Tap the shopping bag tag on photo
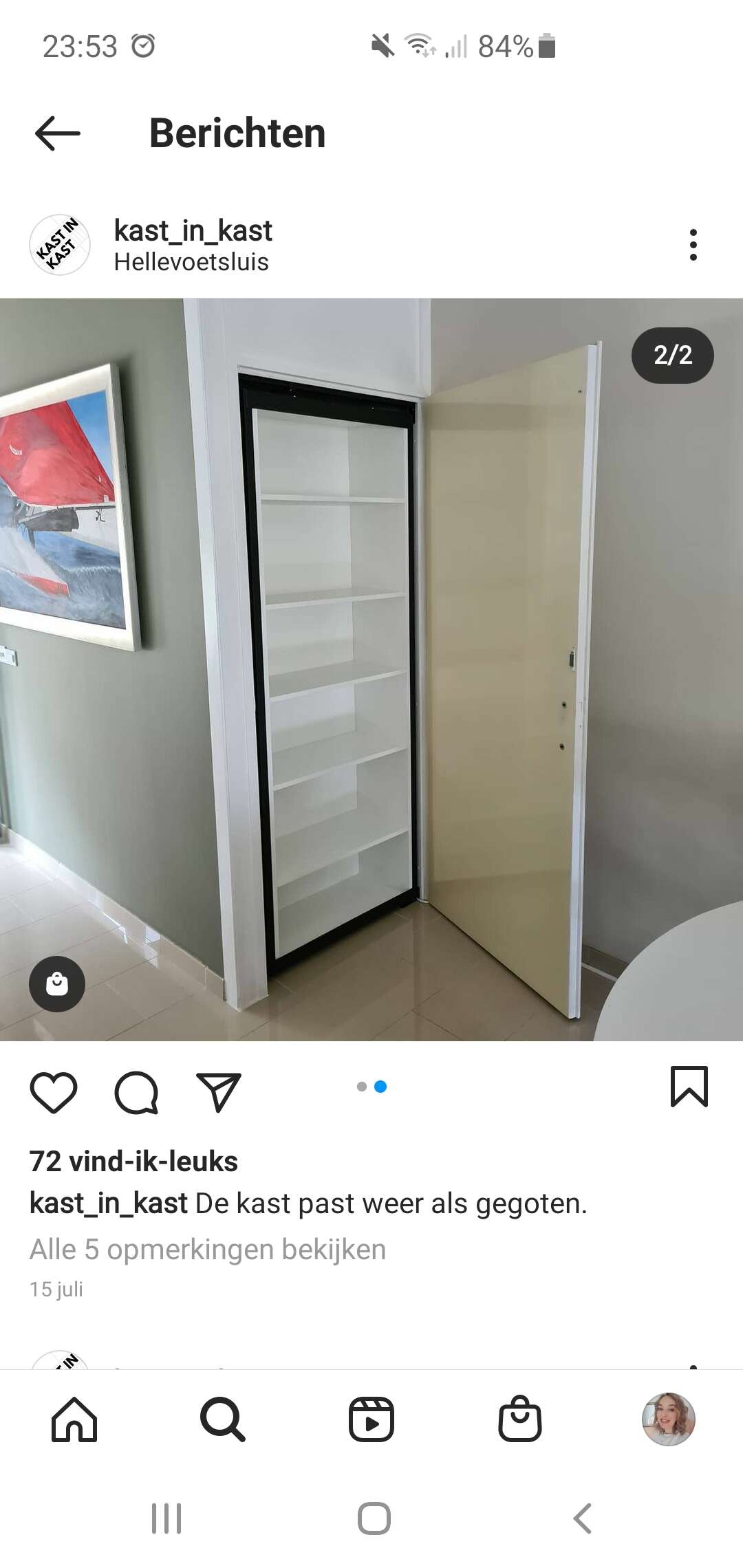This screenshot has height=1568, width=743. 57,984
